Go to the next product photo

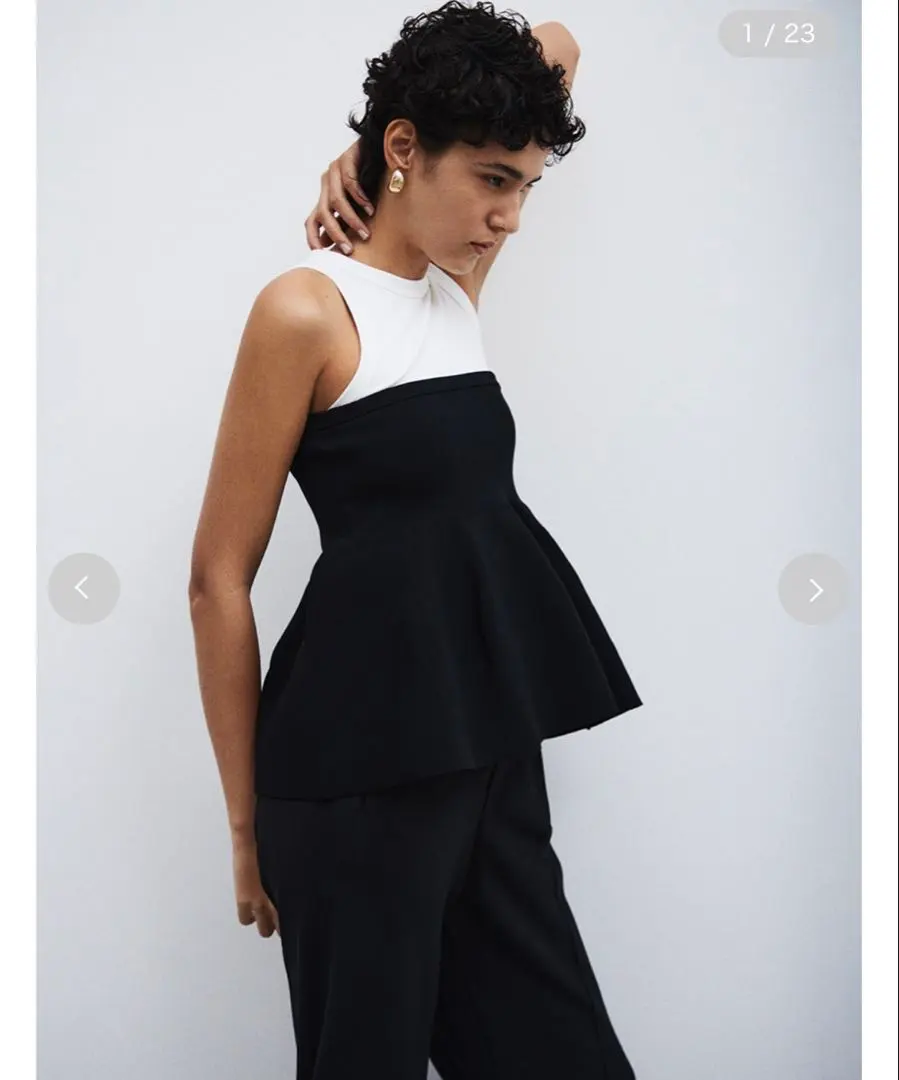tap(814, 589)
